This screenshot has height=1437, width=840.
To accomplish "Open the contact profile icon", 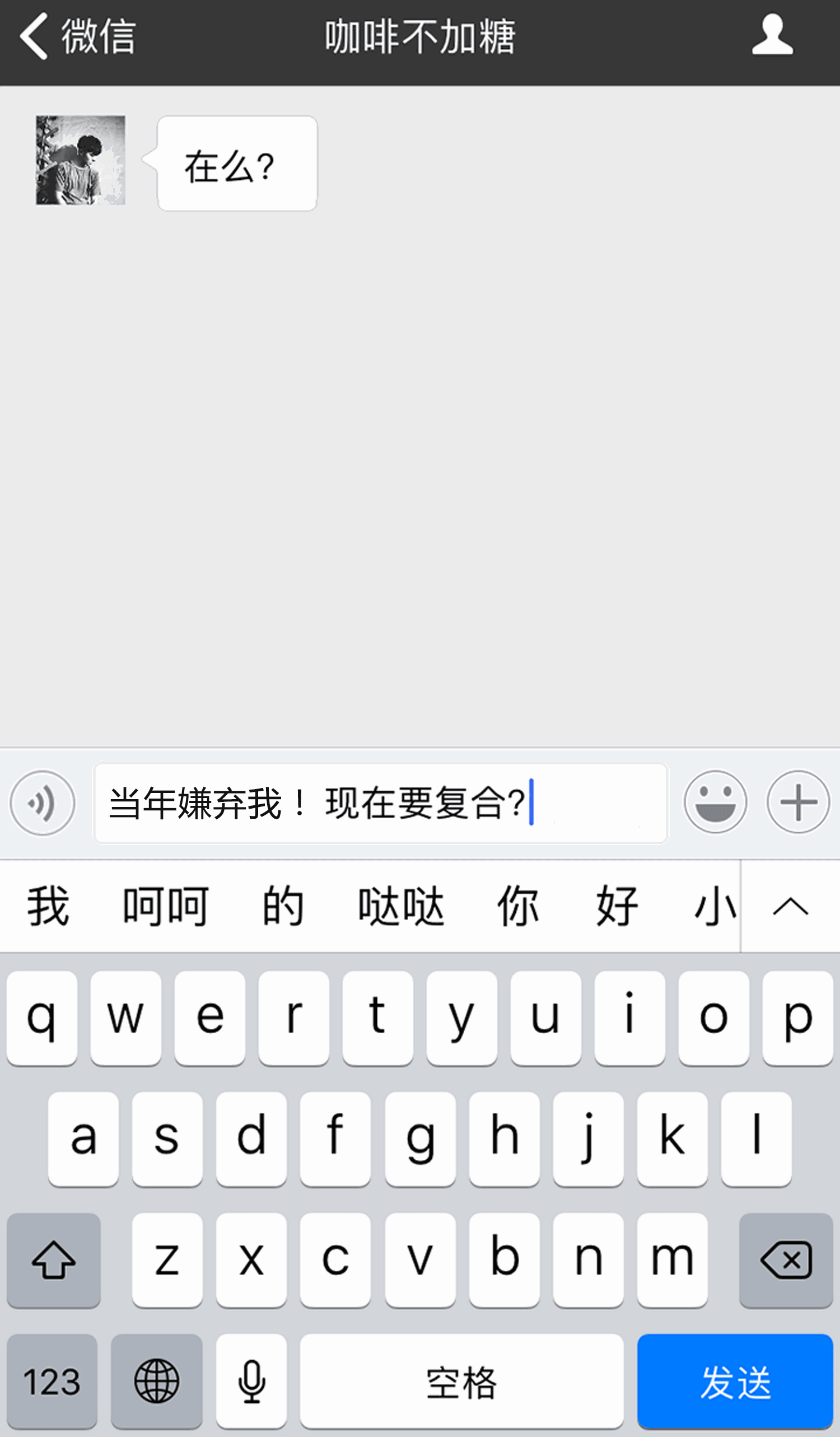I will tap(772, 35).
